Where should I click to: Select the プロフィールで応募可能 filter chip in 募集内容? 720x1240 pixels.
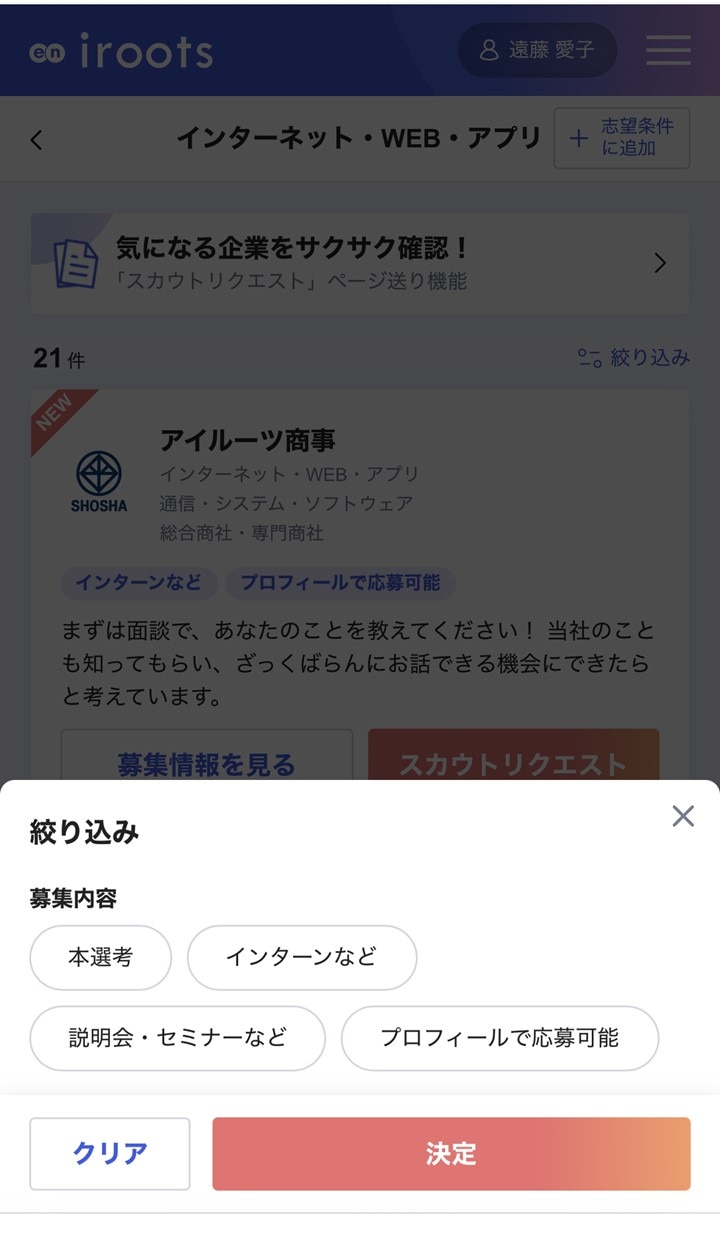tap(500, 1038)
